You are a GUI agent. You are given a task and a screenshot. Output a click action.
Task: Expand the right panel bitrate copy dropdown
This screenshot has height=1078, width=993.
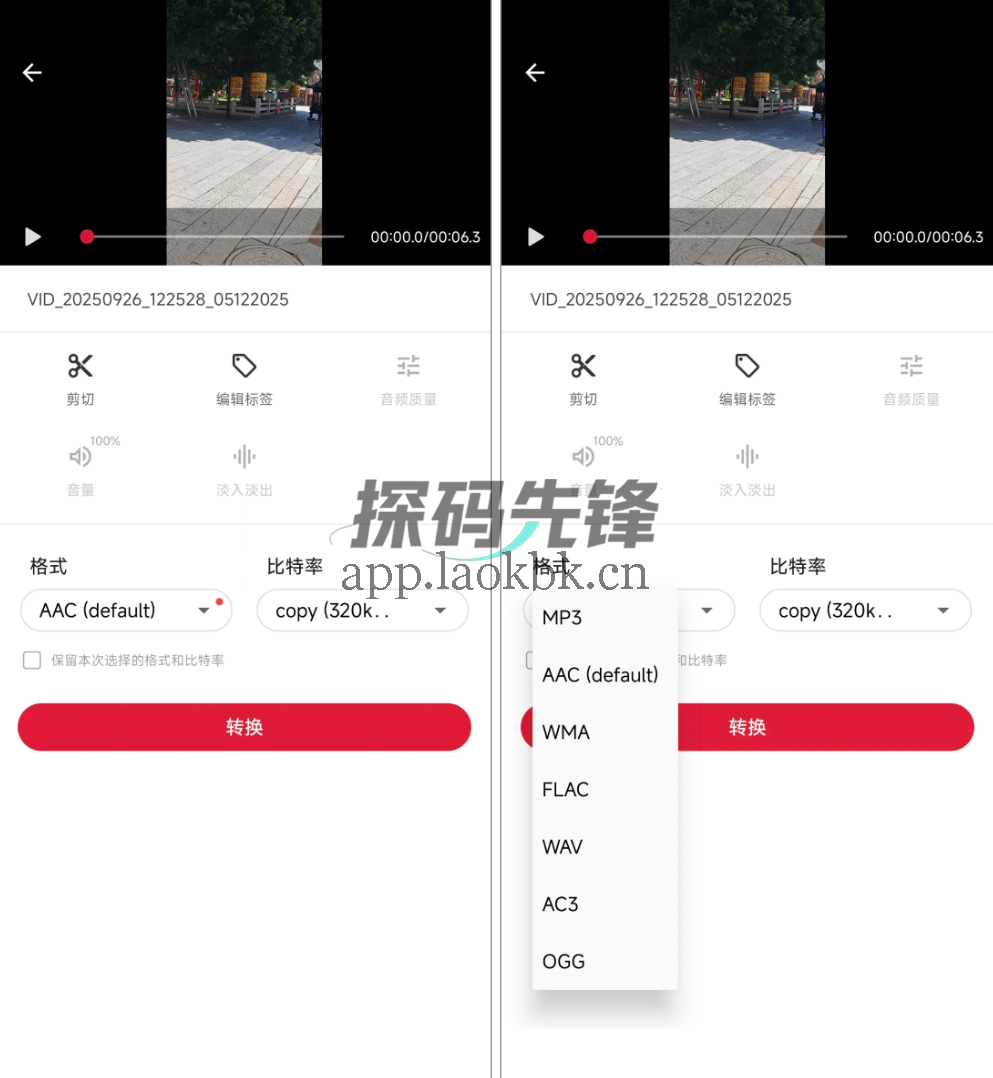865,610
